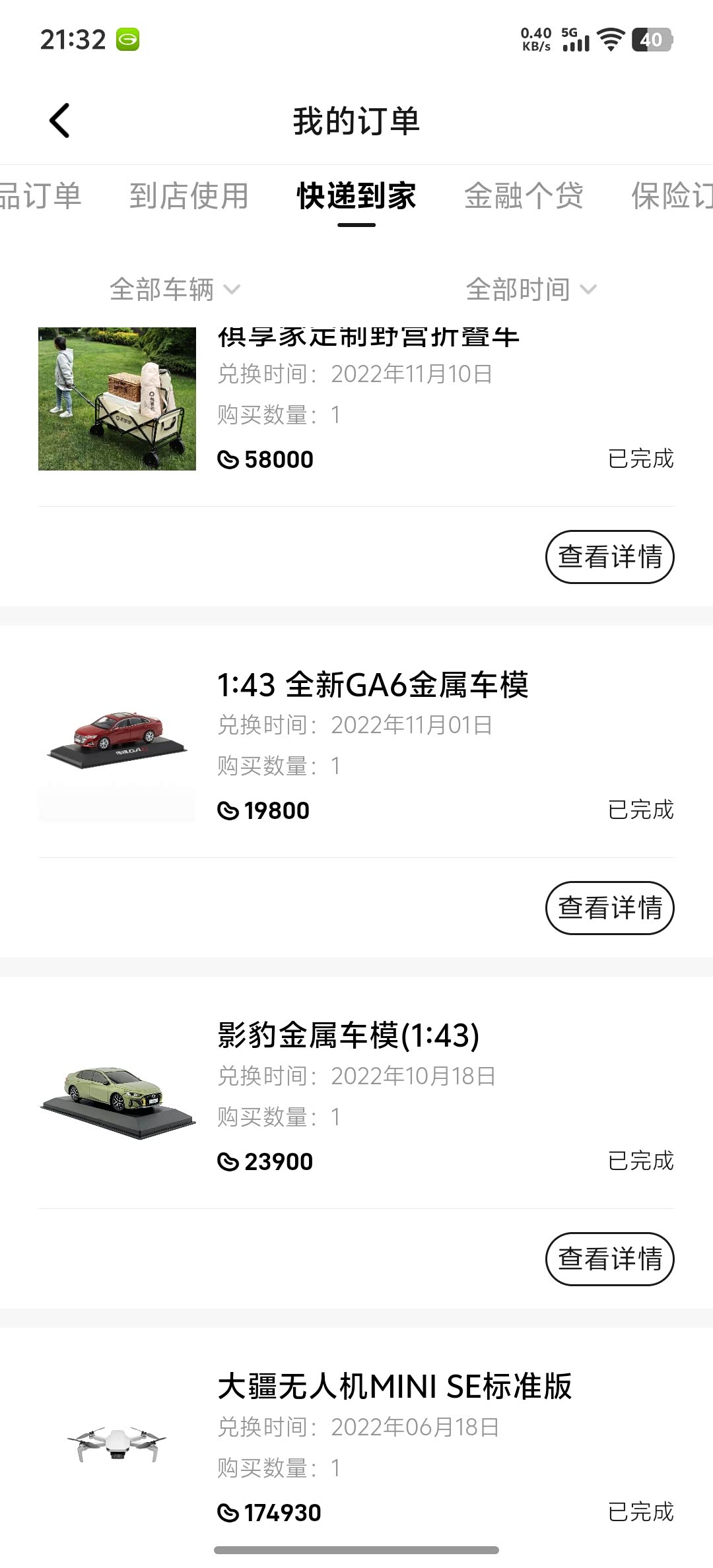Viewport: 713px width, 1568px height.
Task: Expand the 全部车辆 filter dropdown
Action: coord(175,289)
